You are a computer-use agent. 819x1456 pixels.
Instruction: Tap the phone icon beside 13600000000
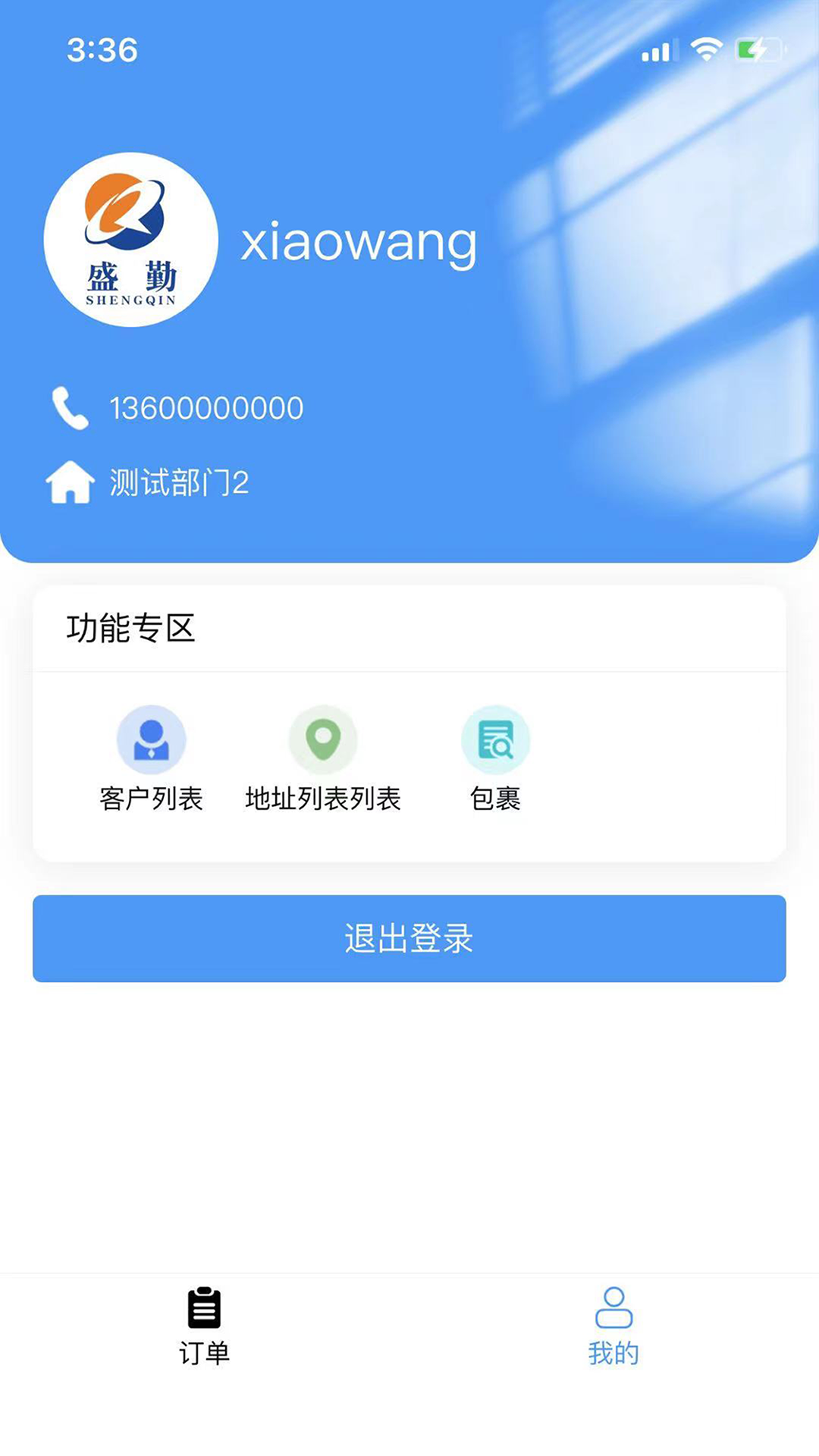[x=68, y=406]
